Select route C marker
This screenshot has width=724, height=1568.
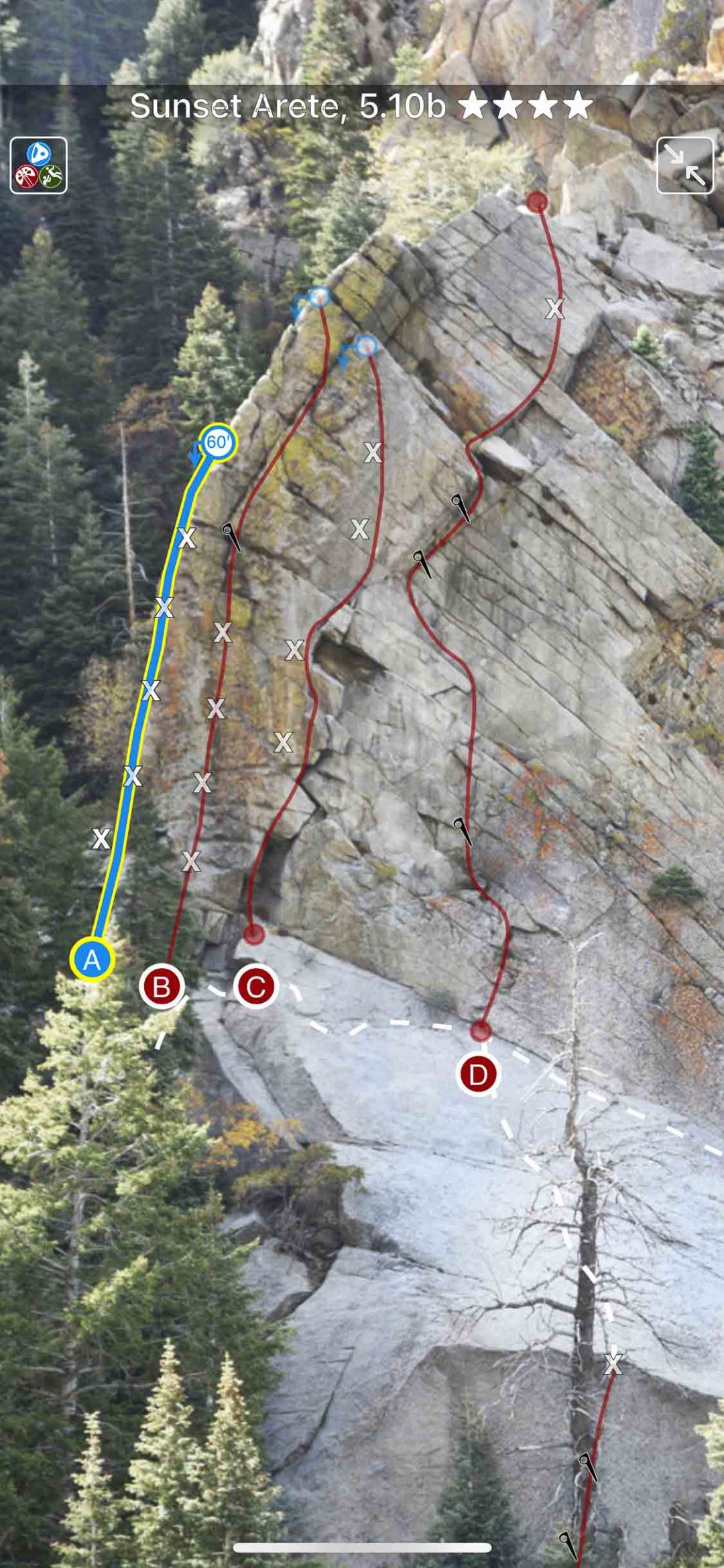(x=255, y=986)
